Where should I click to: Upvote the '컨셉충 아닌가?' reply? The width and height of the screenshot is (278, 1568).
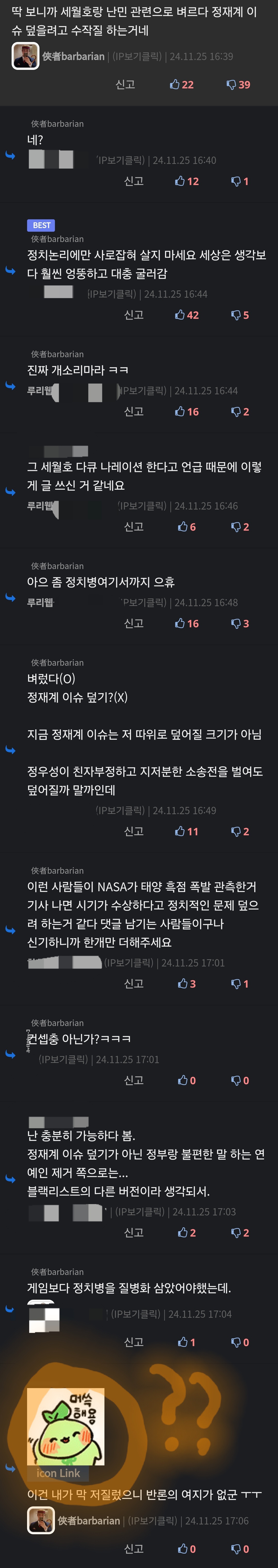[x=186, y=1080]
